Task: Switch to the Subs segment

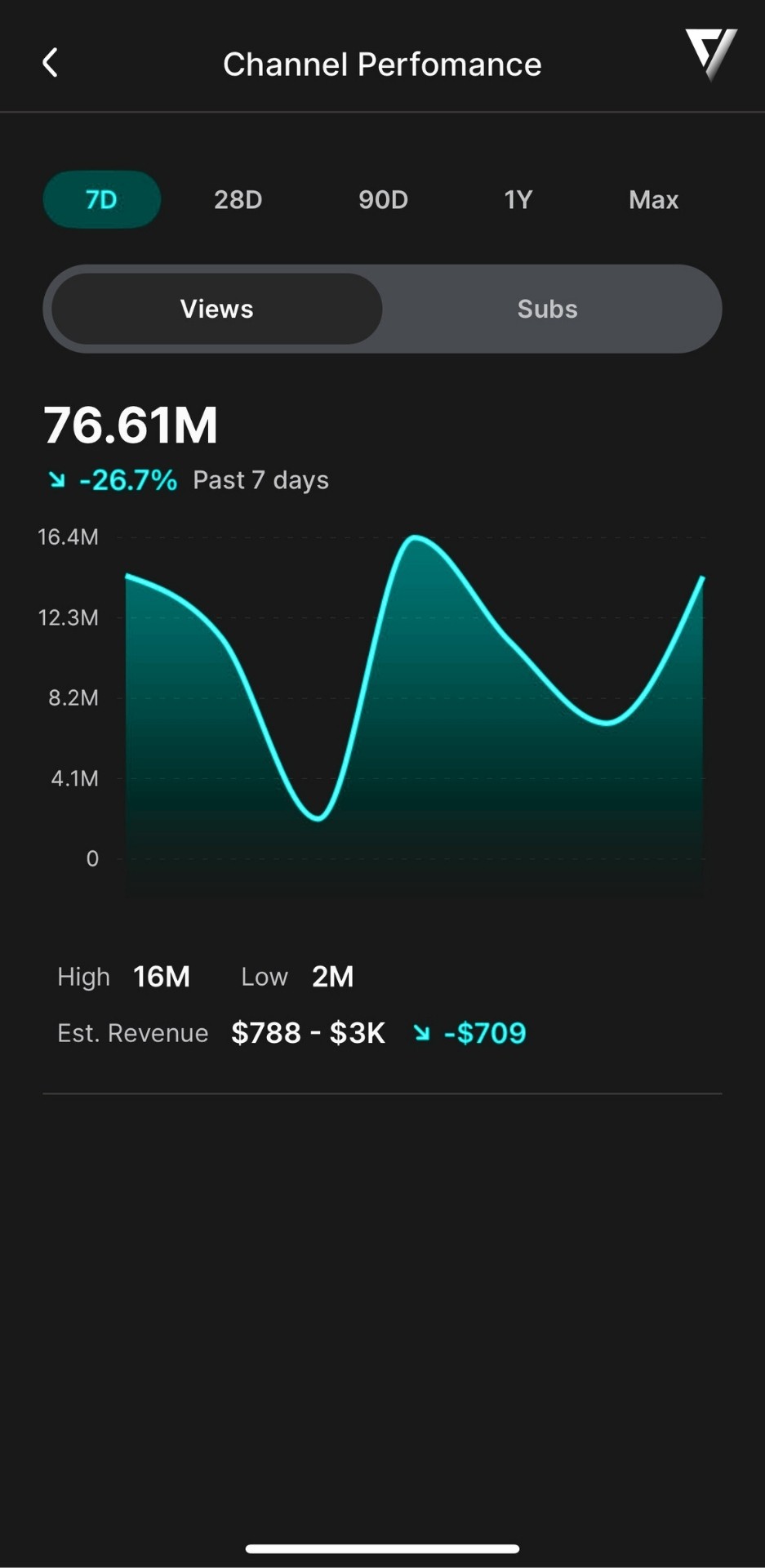Action: click(x=548, y=309)
